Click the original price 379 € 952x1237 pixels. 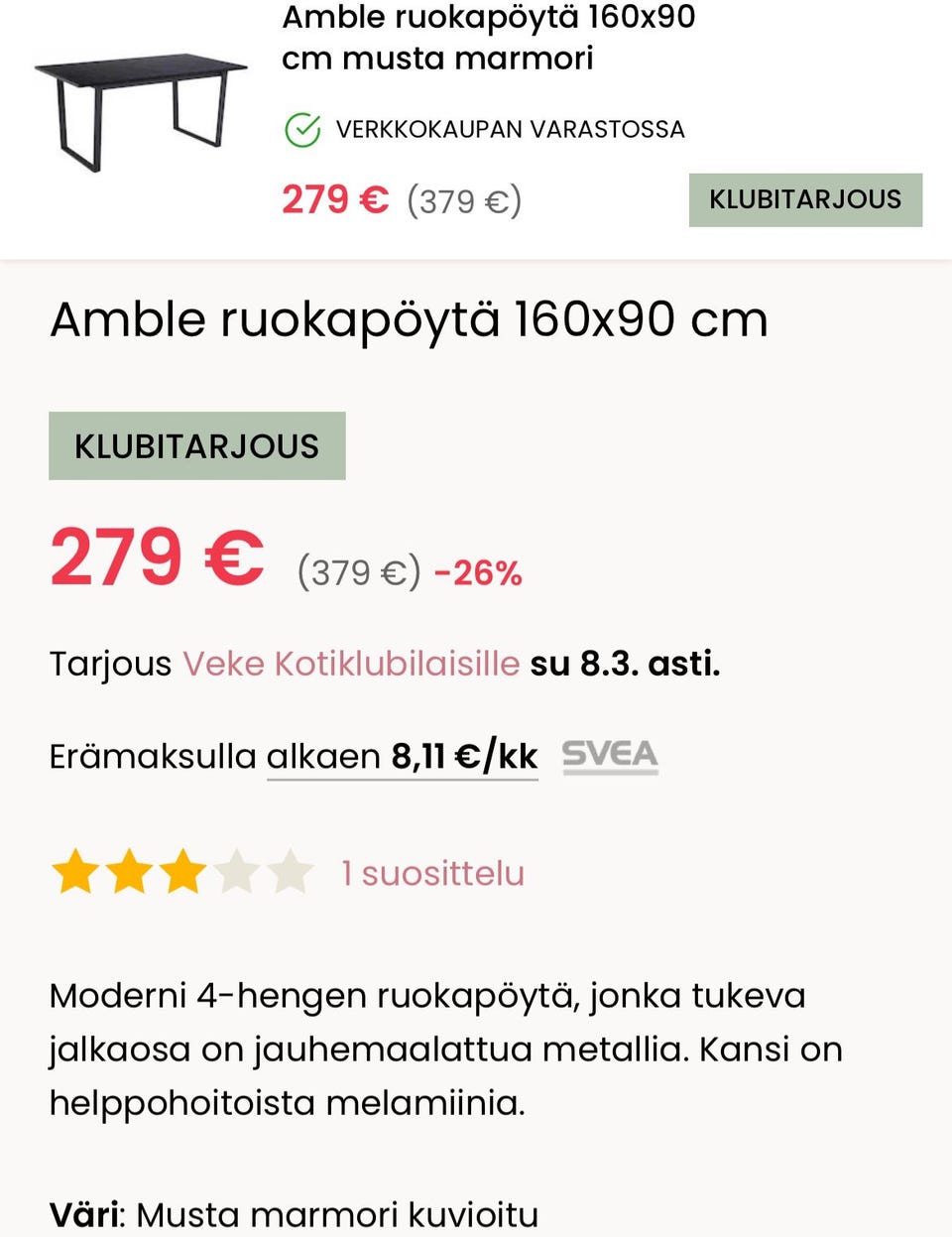click(357, 571)
